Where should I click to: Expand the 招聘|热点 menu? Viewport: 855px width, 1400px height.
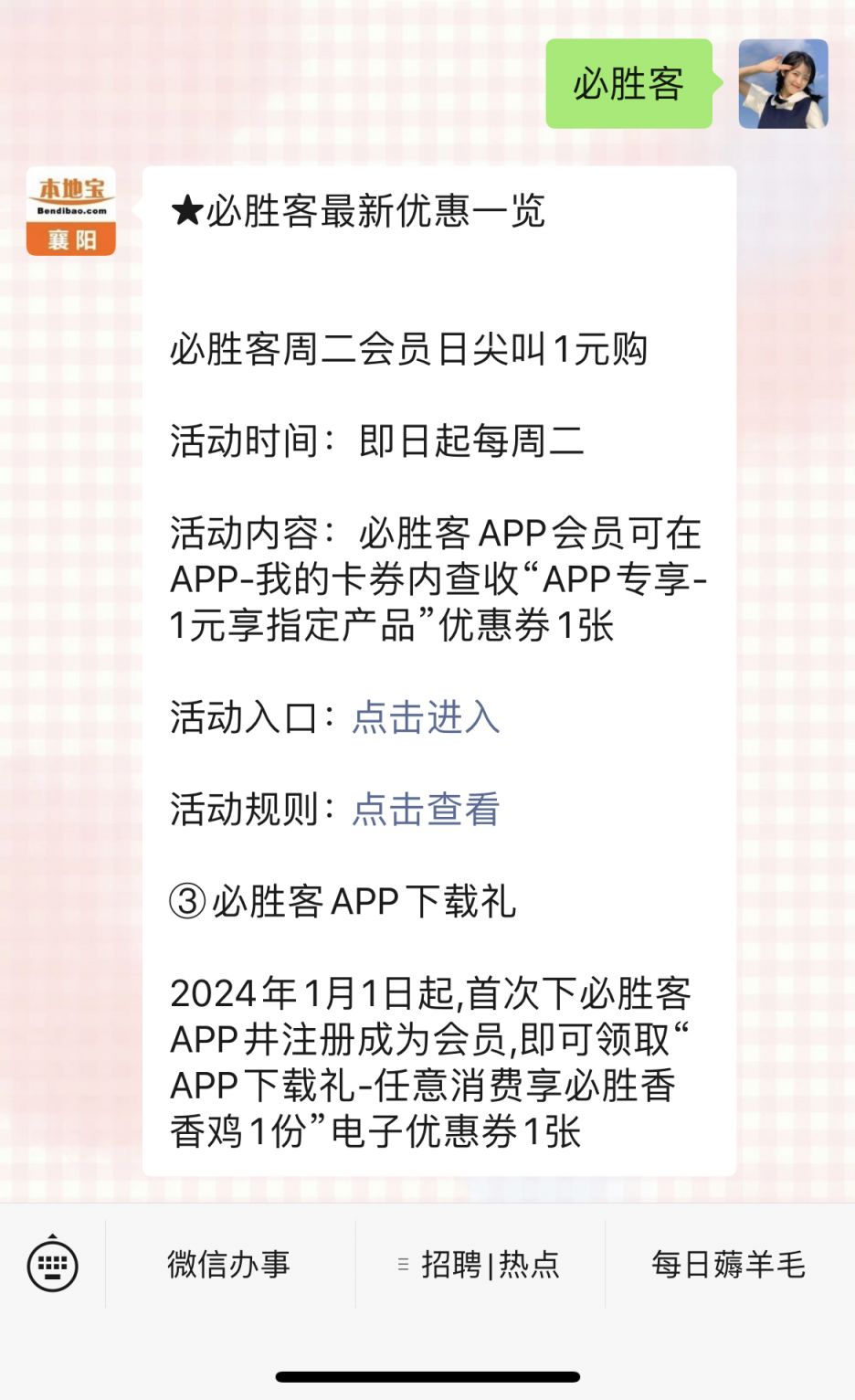pyautogui.click(x=480, y=1265)
